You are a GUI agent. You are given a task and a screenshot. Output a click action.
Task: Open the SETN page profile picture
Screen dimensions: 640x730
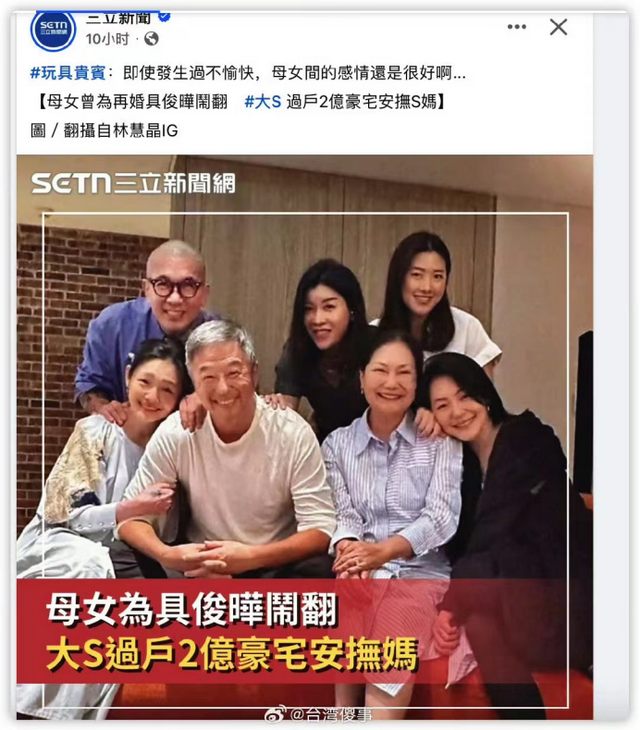[53, 28]
